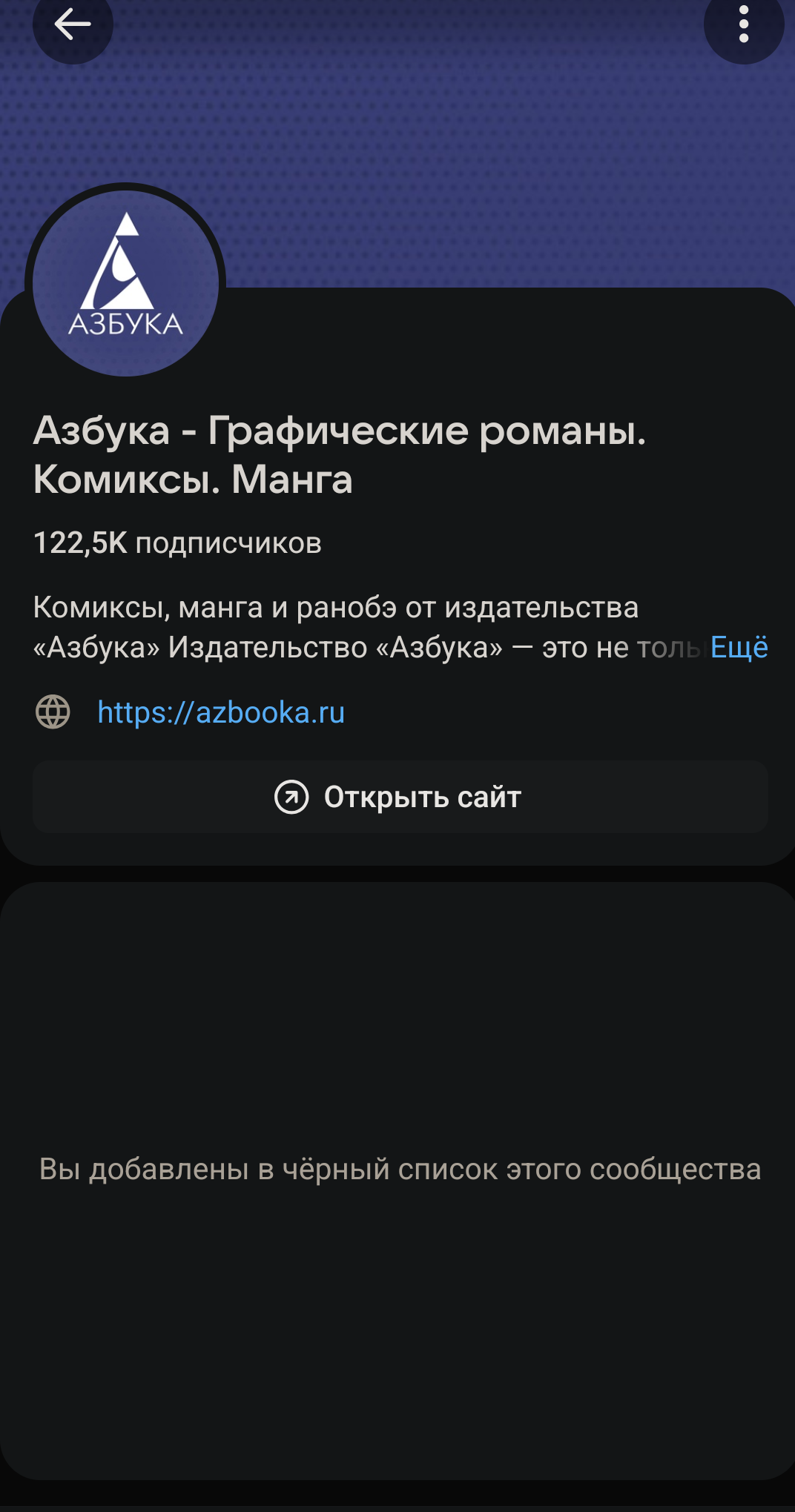Image resolution: width=795 pixels, height=1512 pixels.
Task: Open the Азбука community avatar
Action: pyautogui.click(x=125, y=282)
